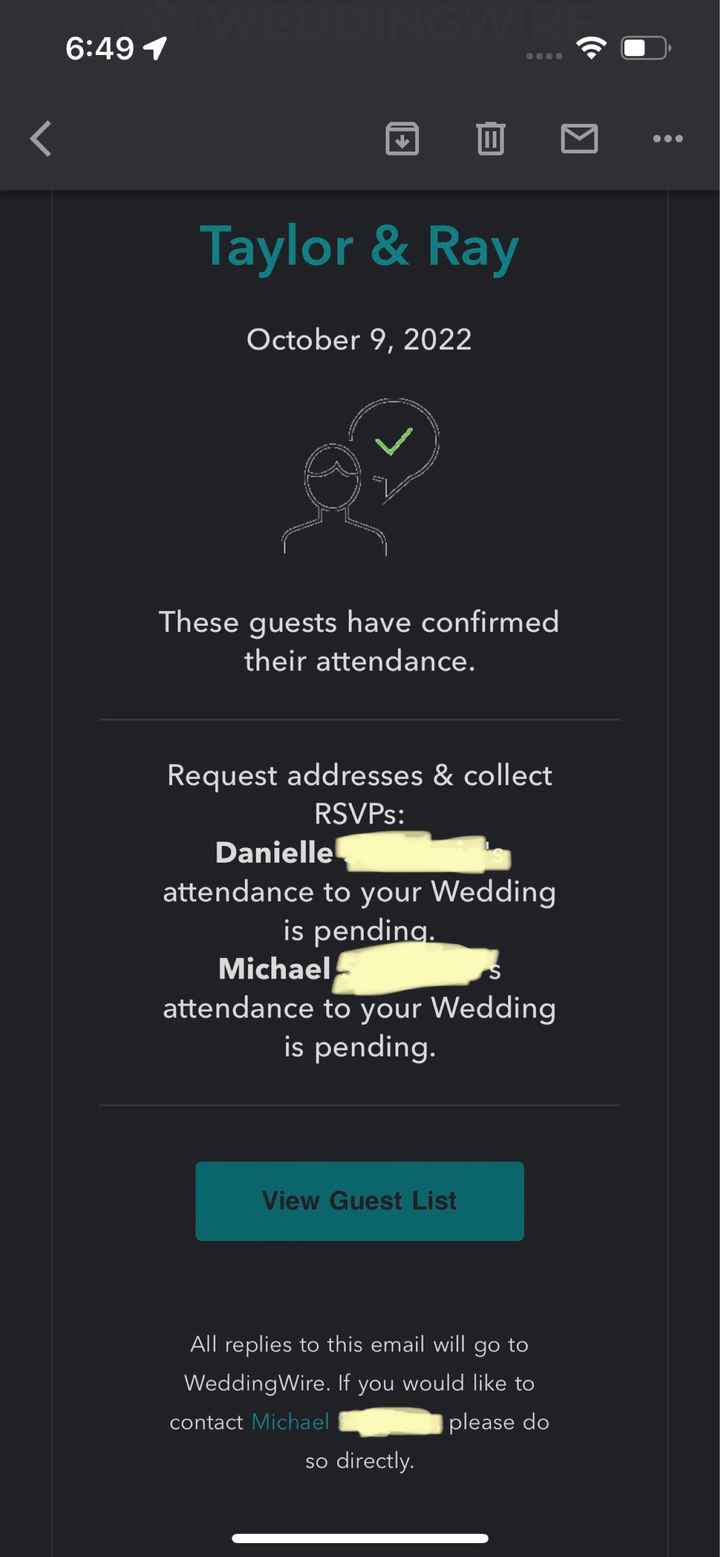Tap the envelope icon to mark unread
720x1557 pixels.
pos(579,139)
